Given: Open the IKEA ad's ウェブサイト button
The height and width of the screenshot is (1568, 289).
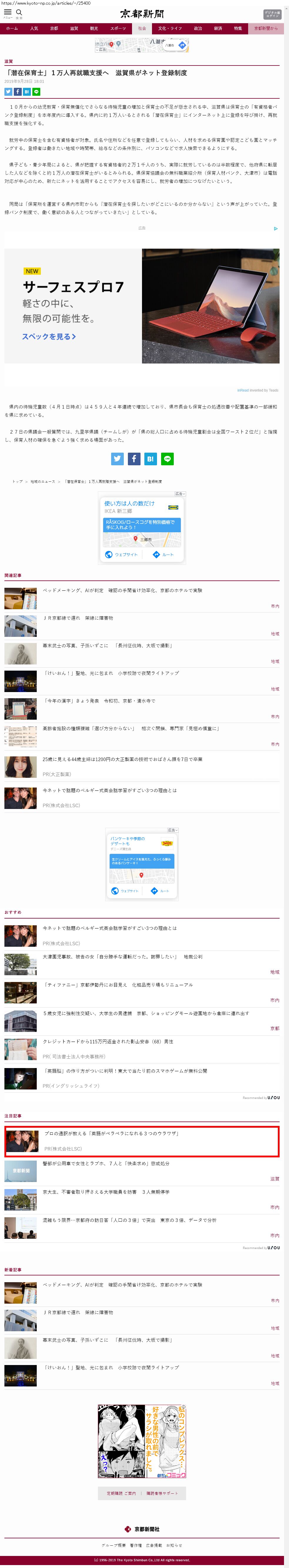Looking at the screenshot, I should 121,554.
